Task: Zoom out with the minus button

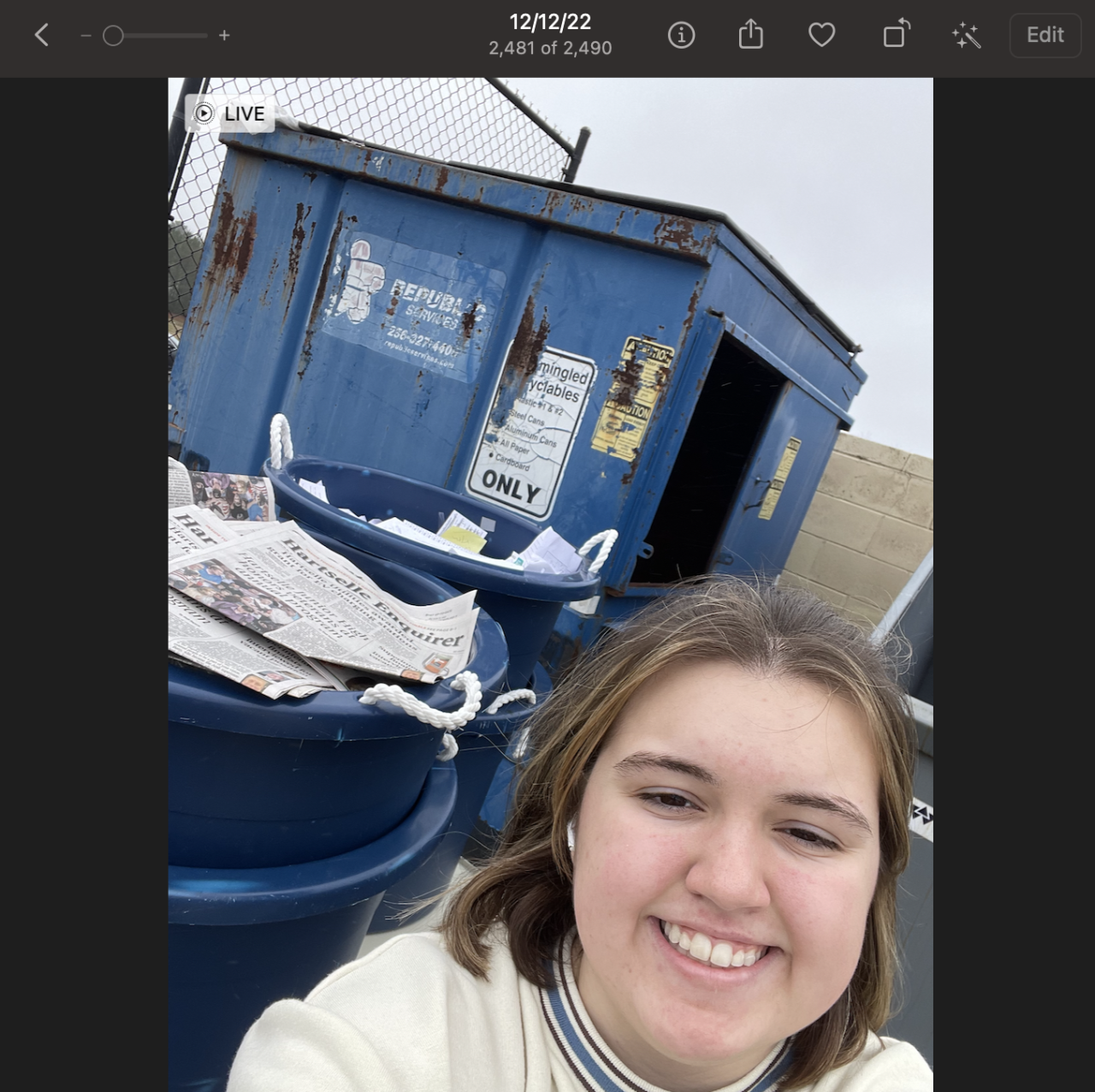Action: click(86, 35)
